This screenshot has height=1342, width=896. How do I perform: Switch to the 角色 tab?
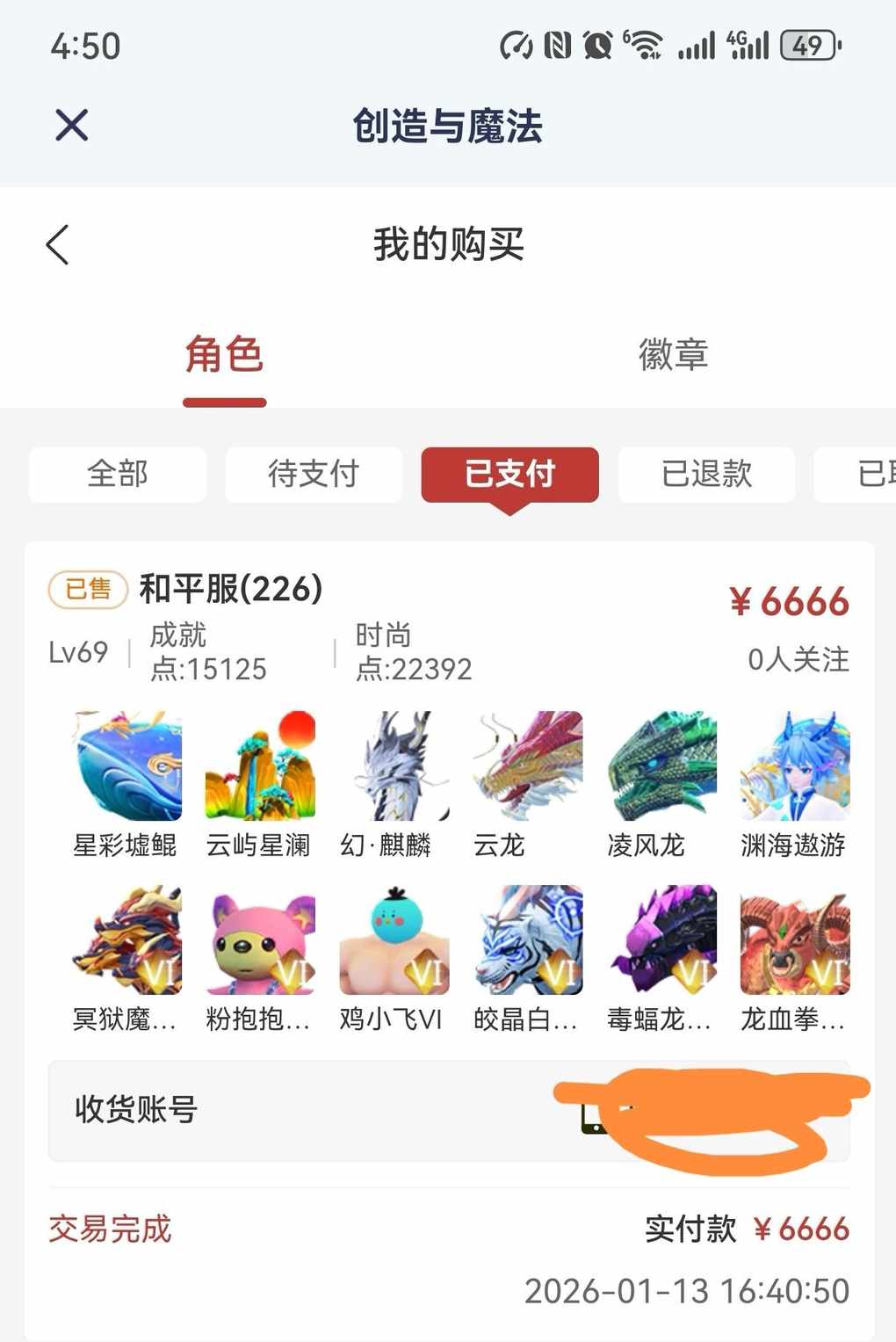[x=224, y=355]
